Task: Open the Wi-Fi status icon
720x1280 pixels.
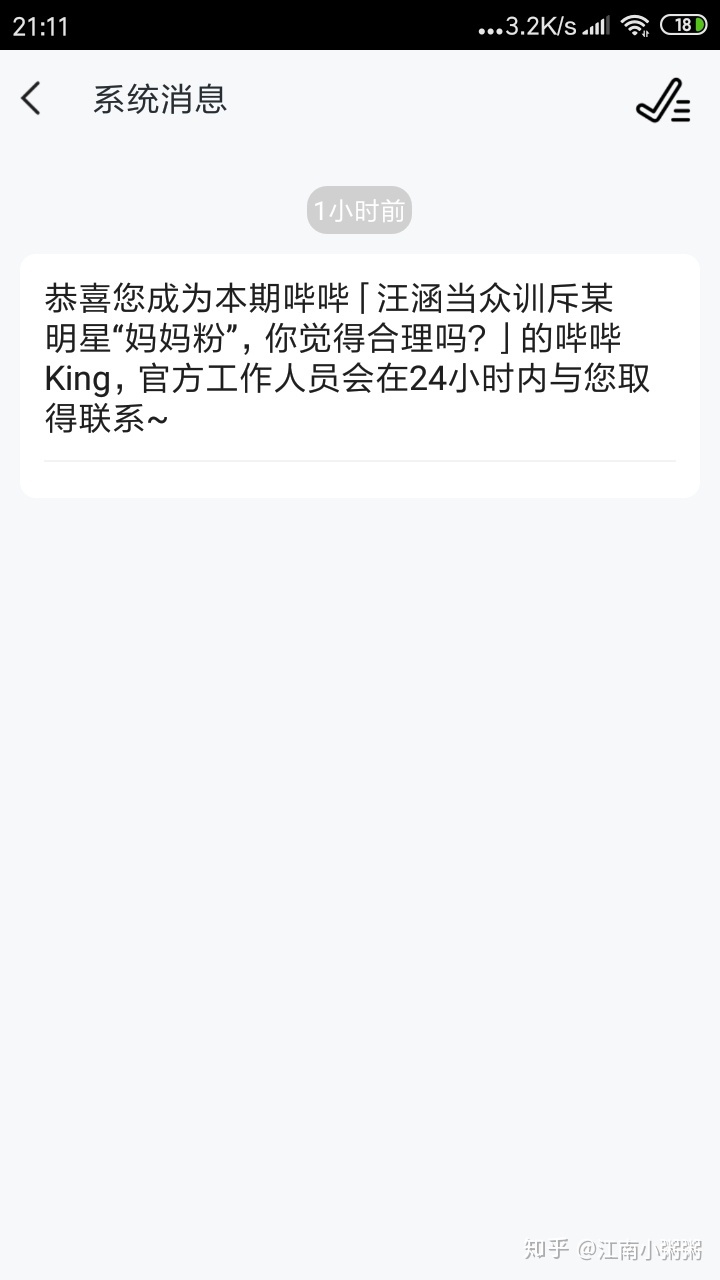Action: coord(635,25)
